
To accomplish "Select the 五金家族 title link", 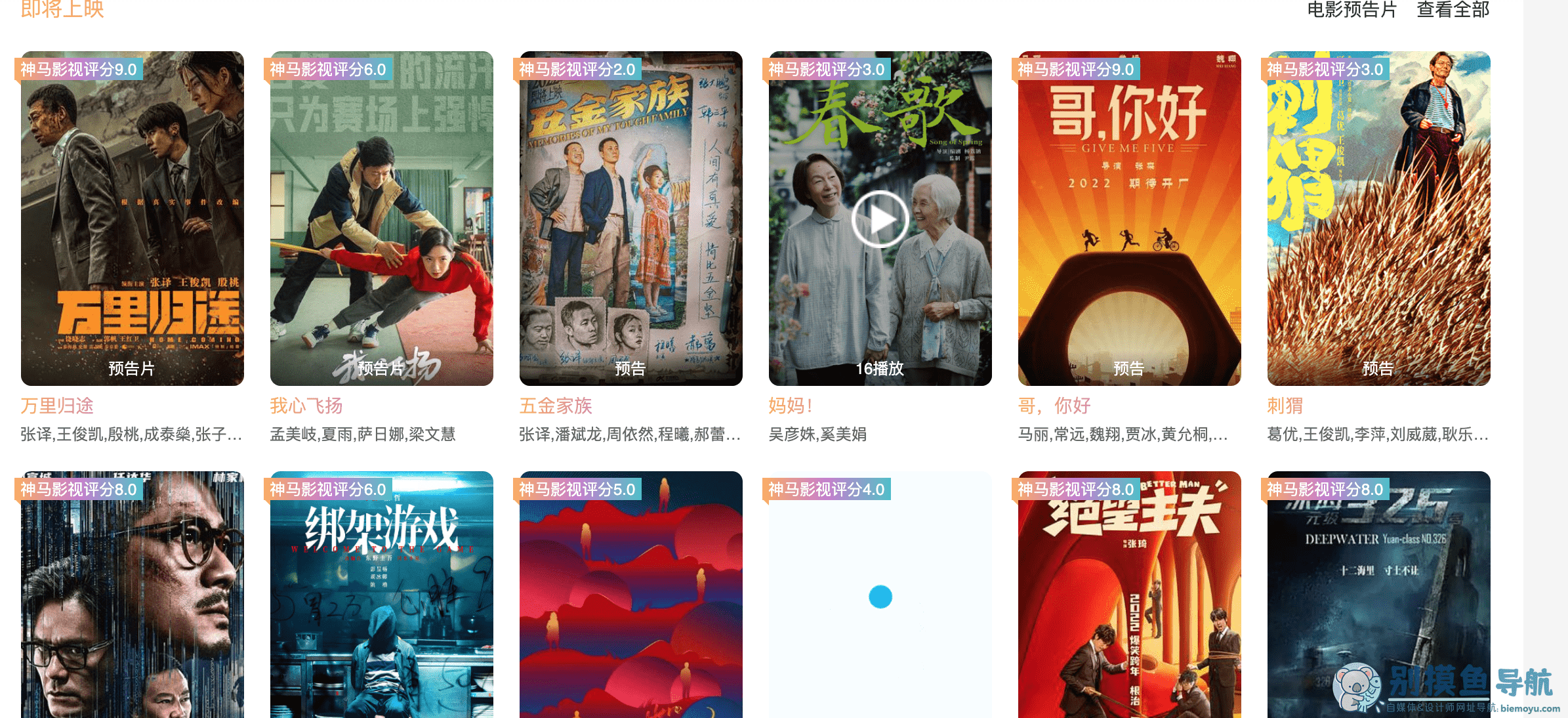I will pos(556,406).
